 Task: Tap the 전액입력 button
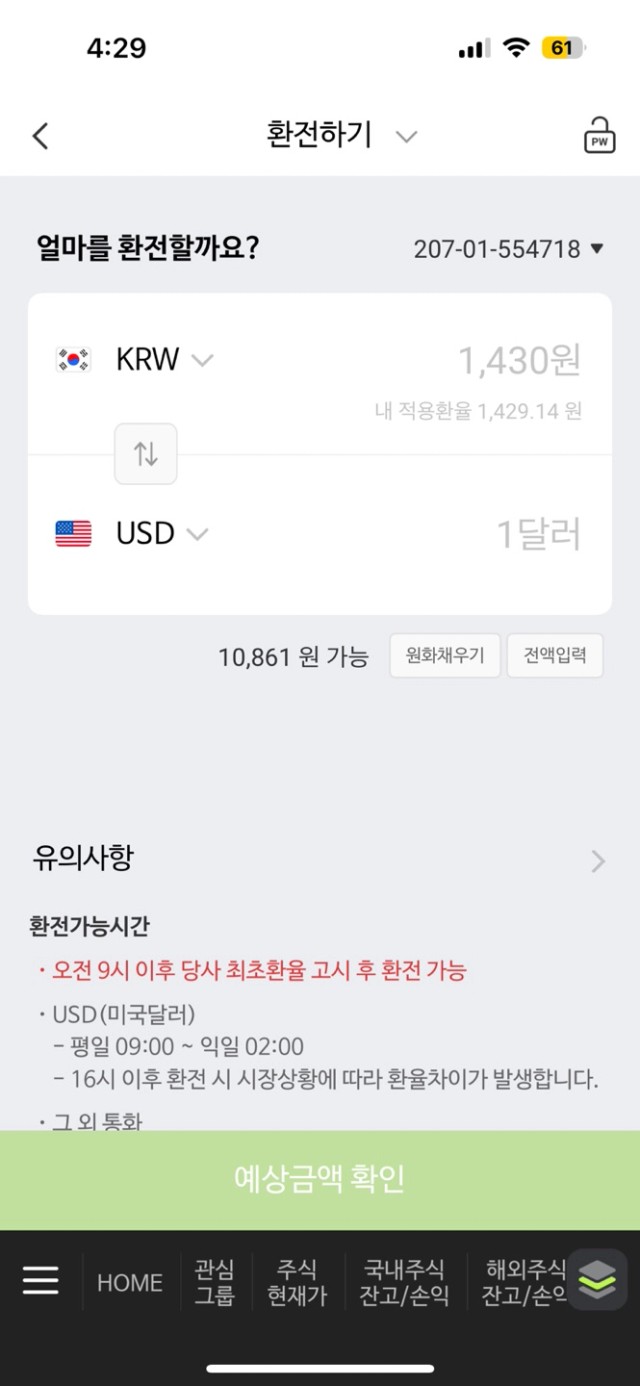555,656
